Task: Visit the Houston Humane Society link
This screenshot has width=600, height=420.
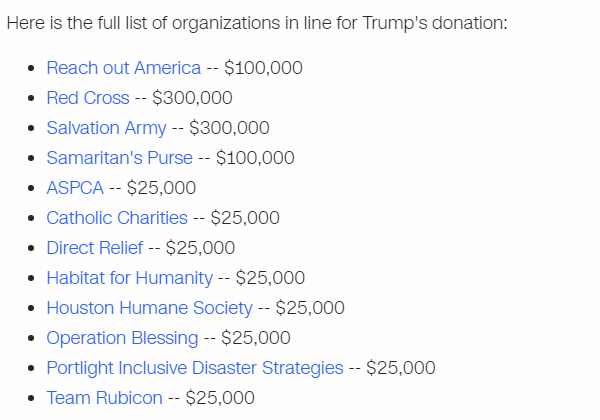Action: 149,308
